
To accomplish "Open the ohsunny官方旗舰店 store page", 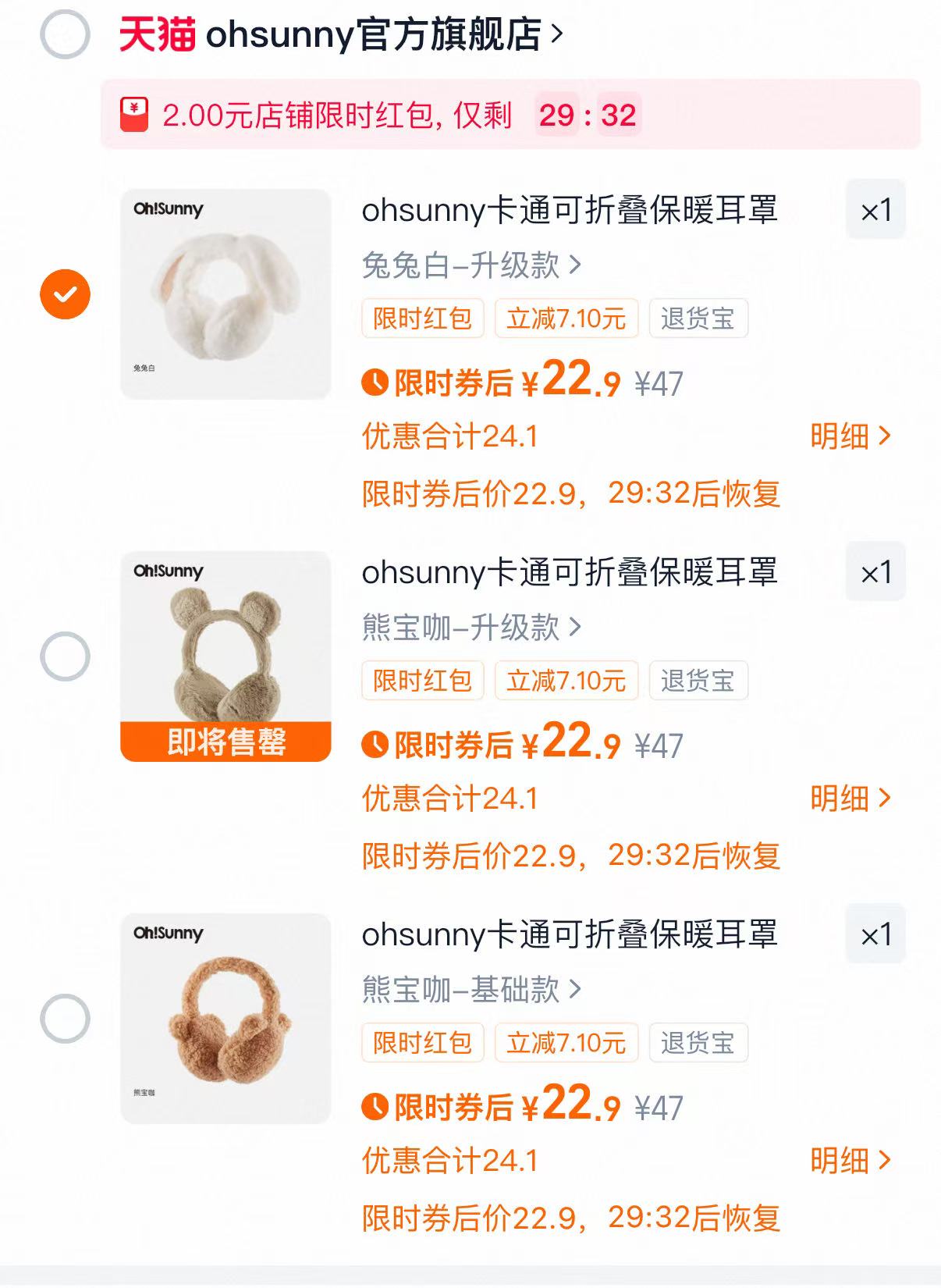I will (x=375, y=33).
